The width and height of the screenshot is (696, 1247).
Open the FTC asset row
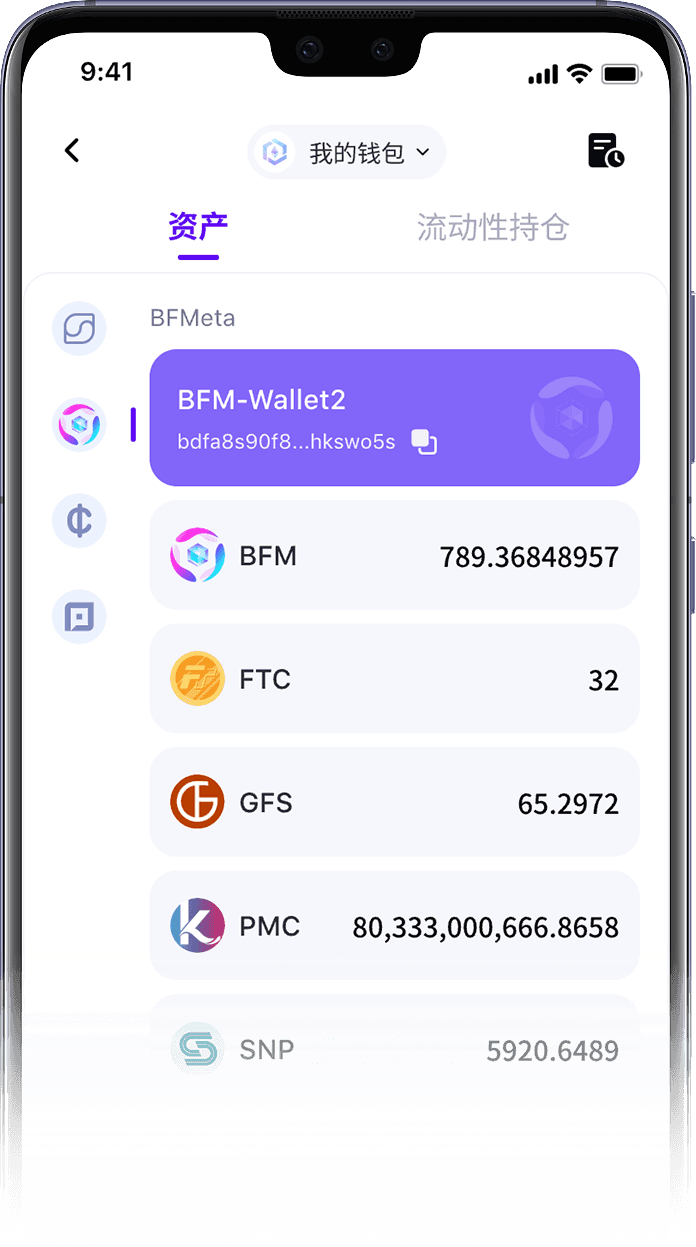[394, 680]
